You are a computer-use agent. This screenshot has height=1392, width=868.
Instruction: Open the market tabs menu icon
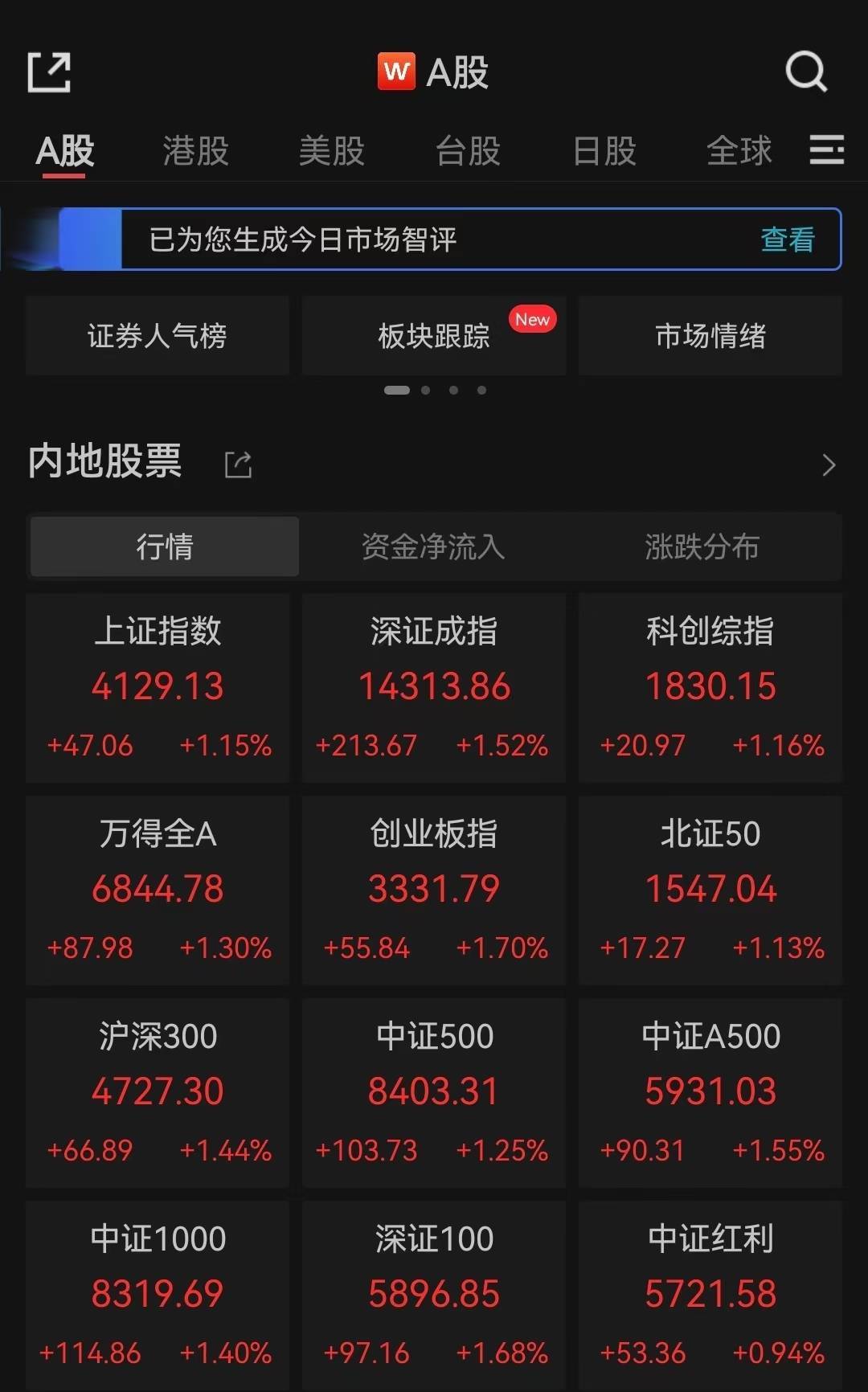826,150
